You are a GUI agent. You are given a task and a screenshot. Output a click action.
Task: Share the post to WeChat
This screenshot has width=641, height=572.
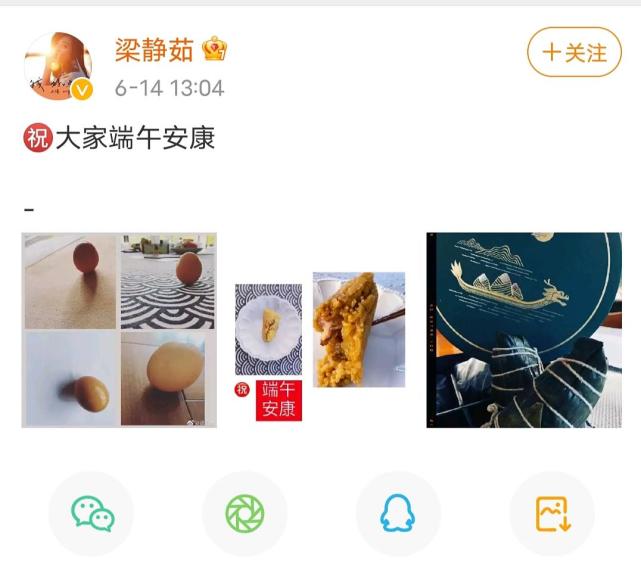point(92,514)
